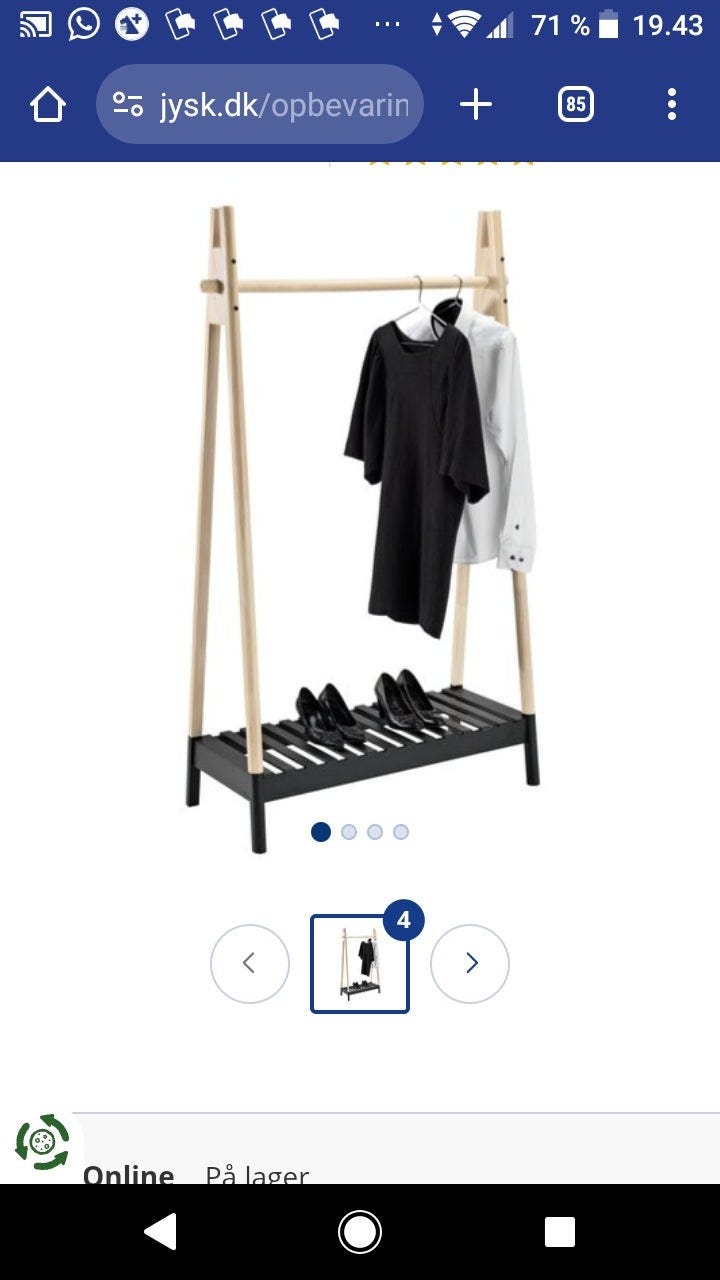Open the tab switcher showing 85 tabs

coord(575,104)
